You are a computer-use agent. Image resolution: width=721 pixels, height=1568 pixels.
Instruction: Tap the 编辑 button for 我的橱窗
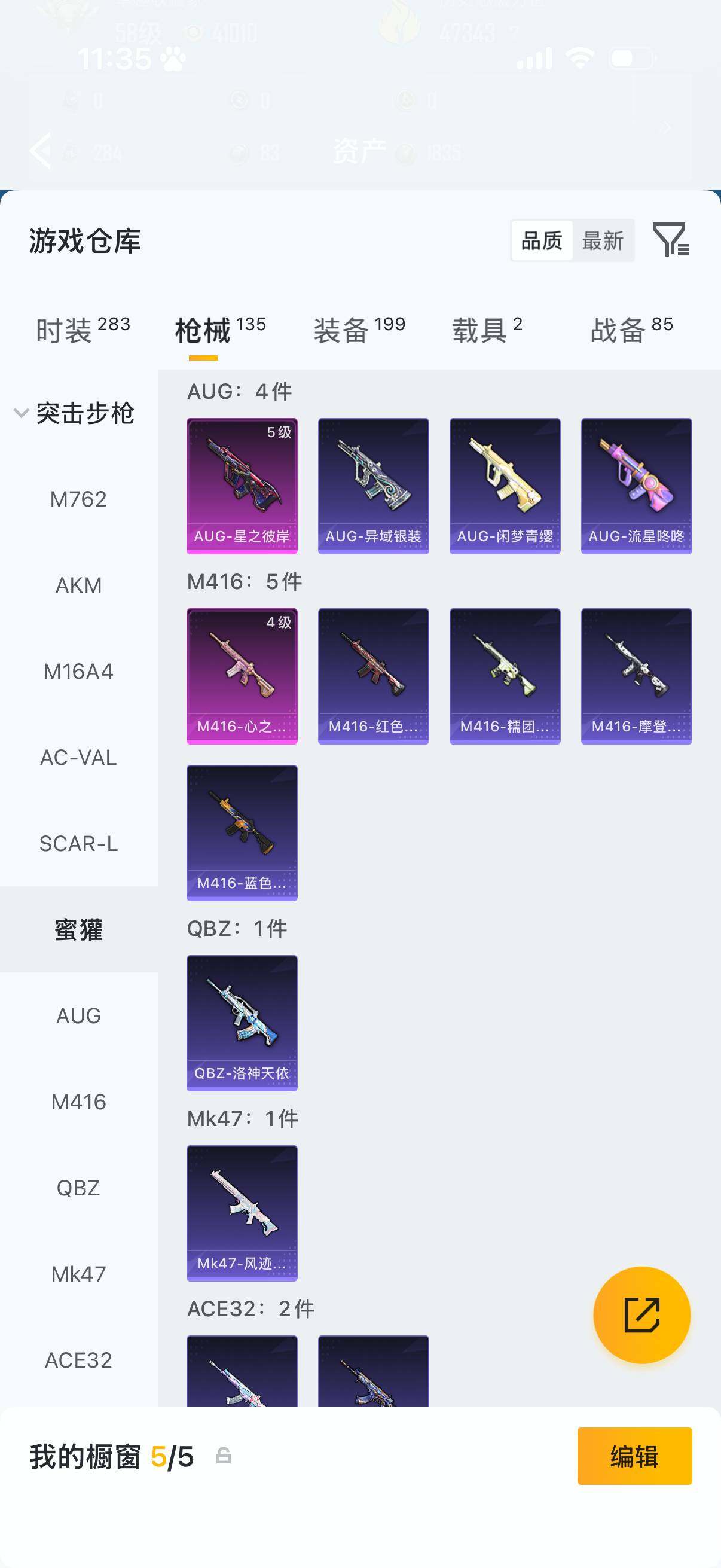[x=634, y=1456]
